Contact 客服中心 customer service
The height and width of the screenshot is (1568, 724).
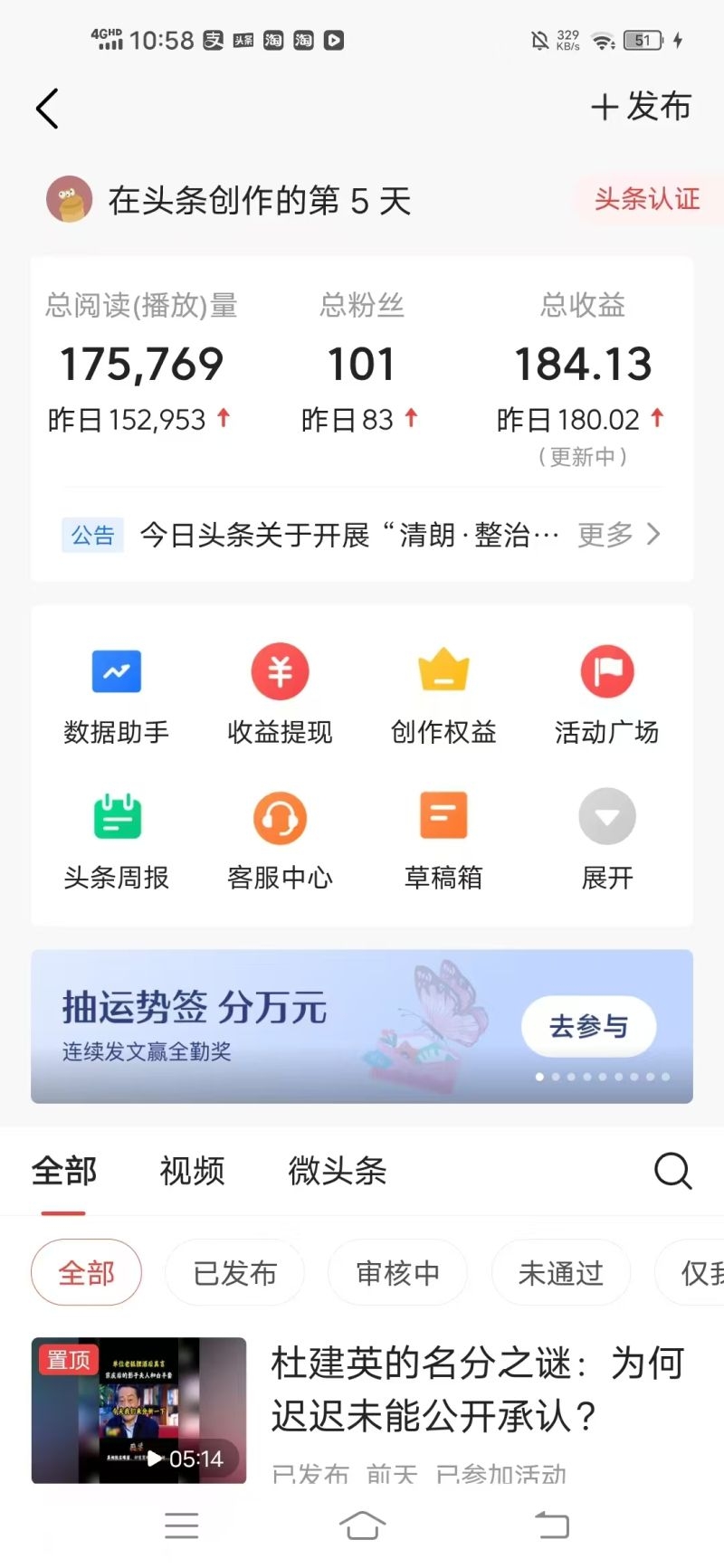[x=280, y=837]
